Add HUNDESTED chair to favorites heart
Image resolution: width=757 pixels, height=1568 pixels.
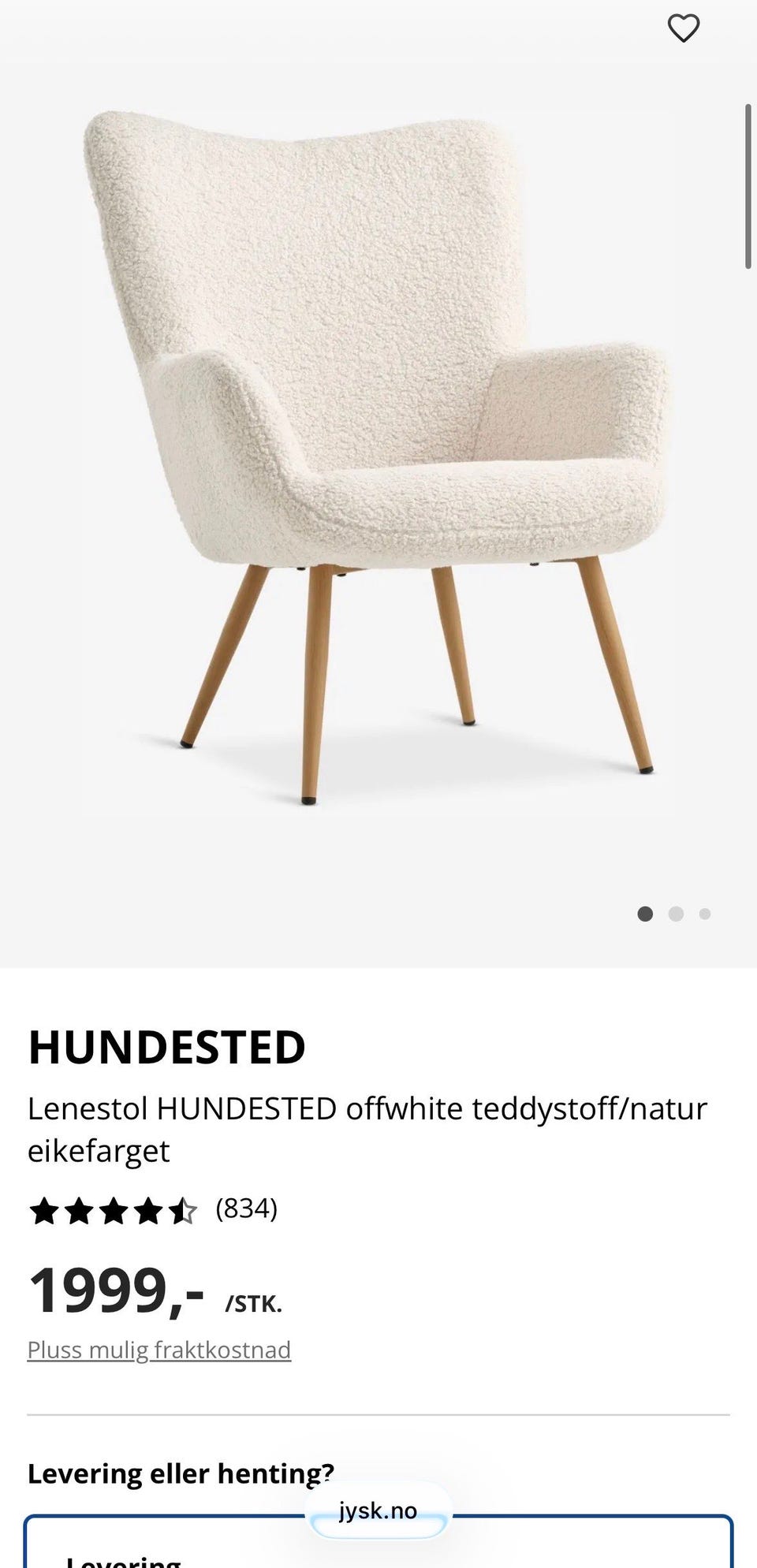point(684,29)
